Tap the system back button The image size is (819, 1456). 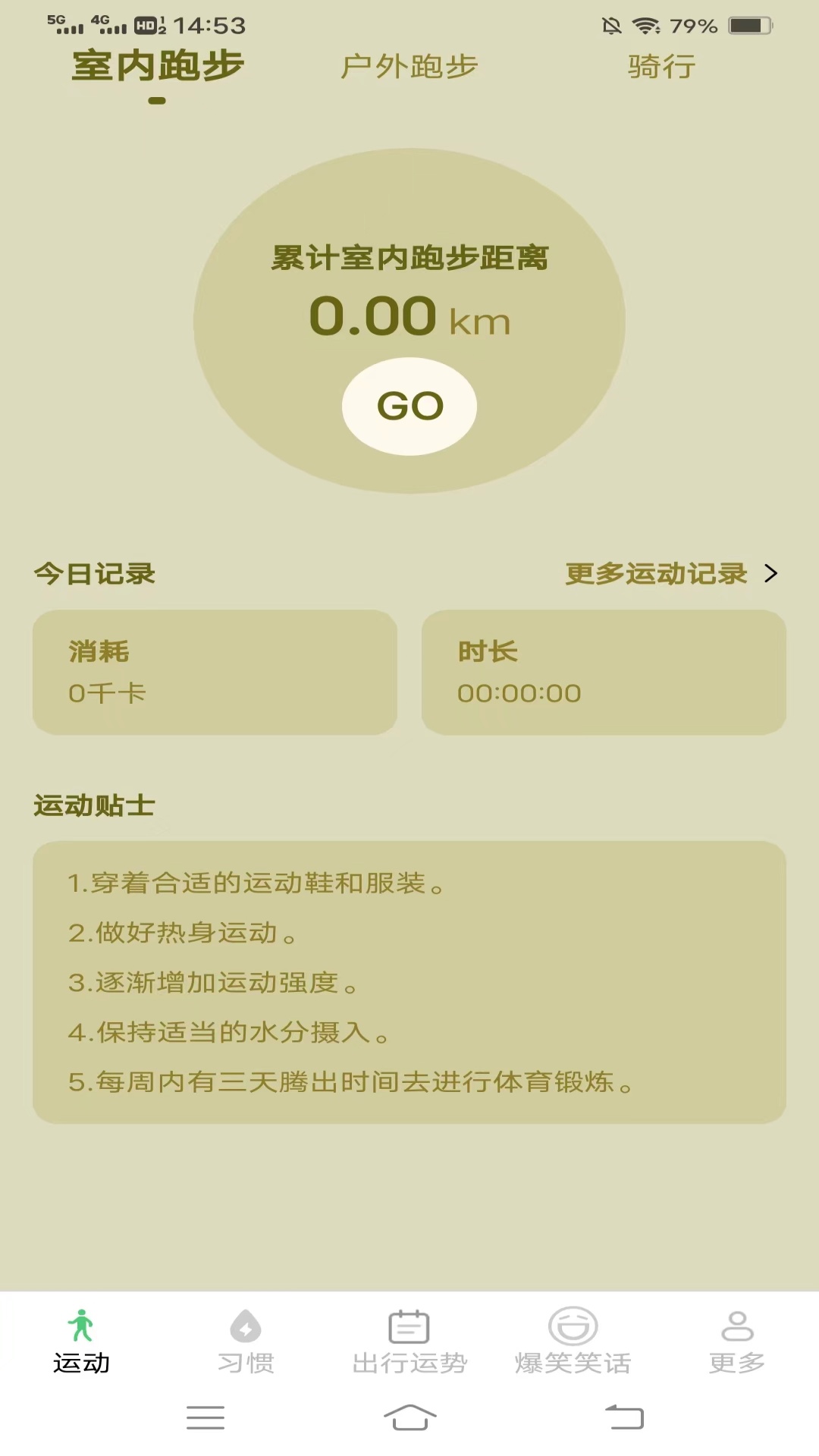624,1417
